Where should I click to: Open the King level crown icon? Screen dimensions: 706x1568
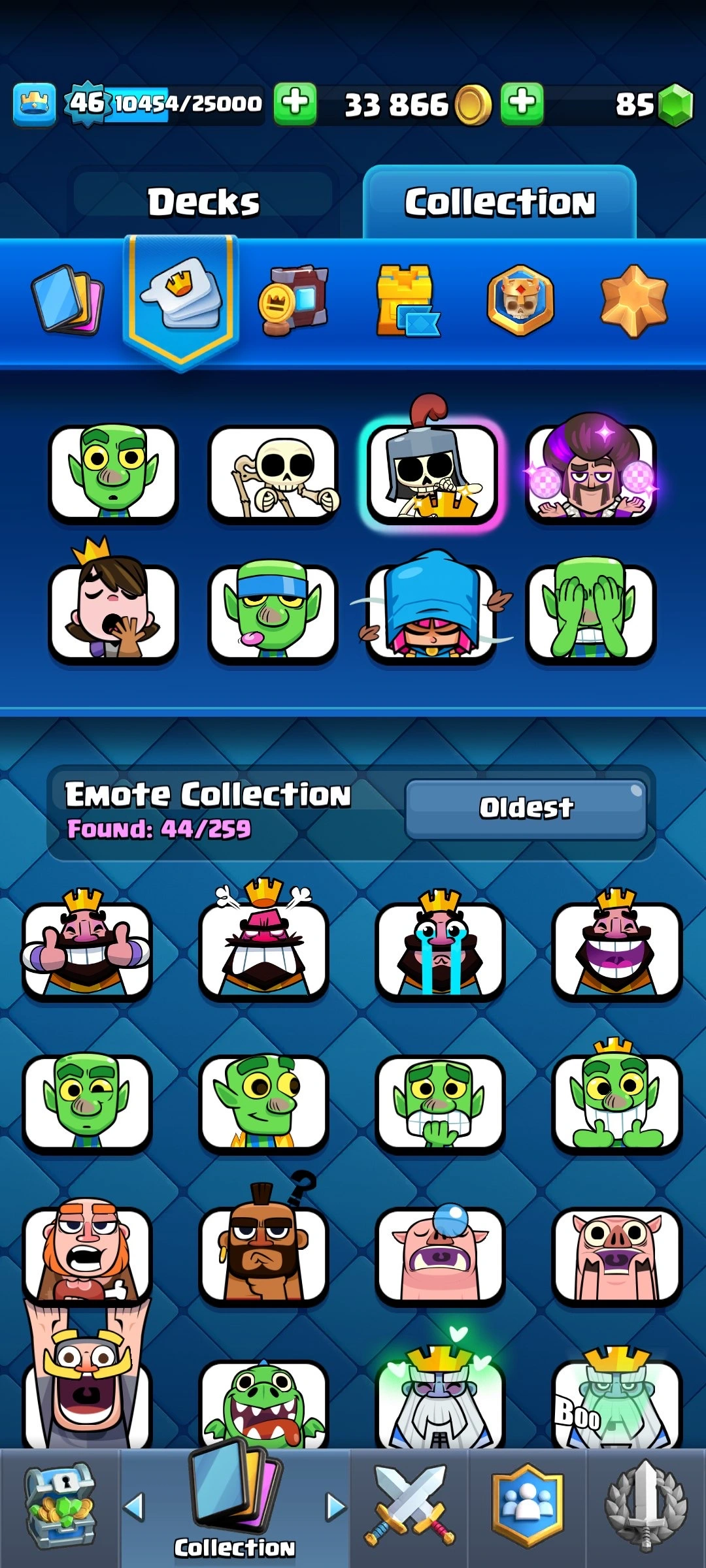click(34, 105)
